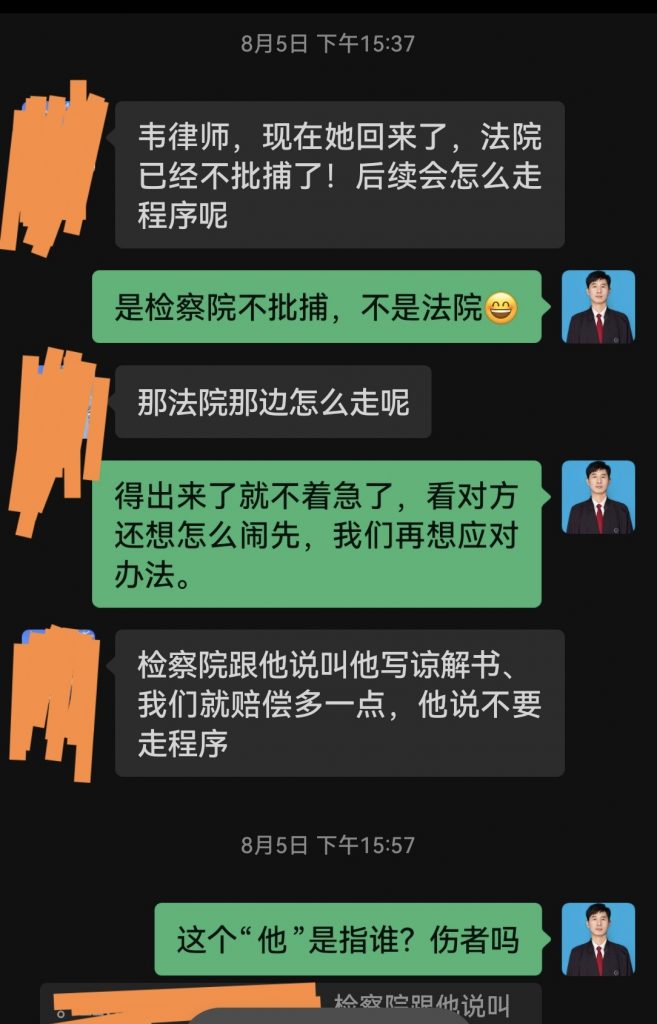657x1024 pixels.
Task: View profile from avatar beside "这个他是指谁" message
Action: [x=598, y=939]
